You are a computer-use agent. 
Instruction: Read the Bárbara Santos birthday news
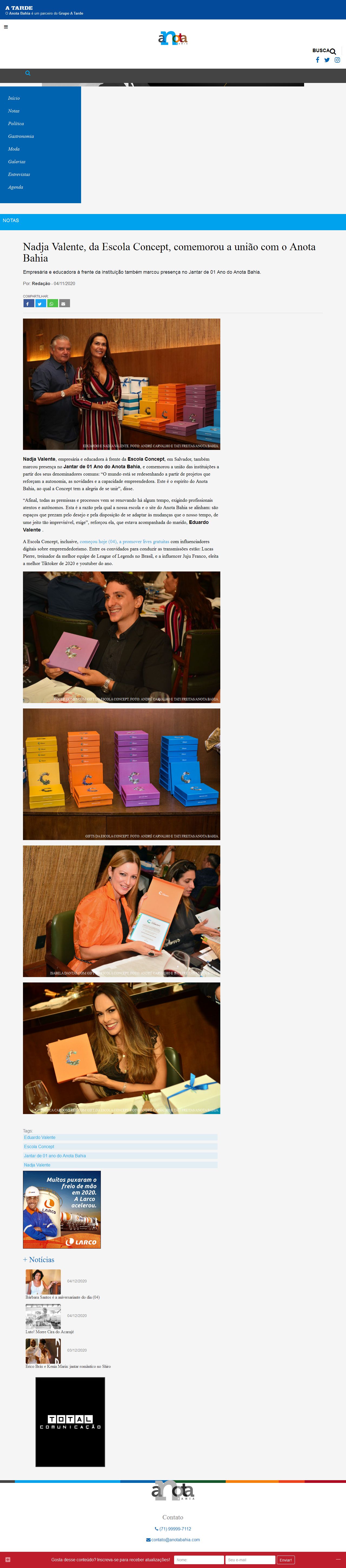62,1297
